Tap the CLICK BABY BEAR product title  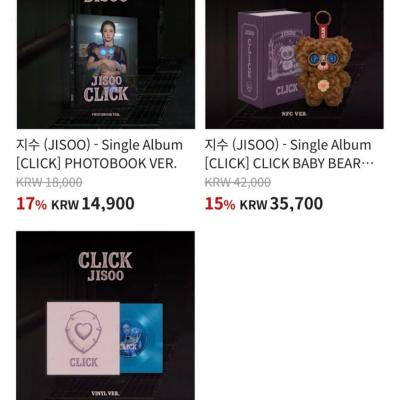(288, 154)
